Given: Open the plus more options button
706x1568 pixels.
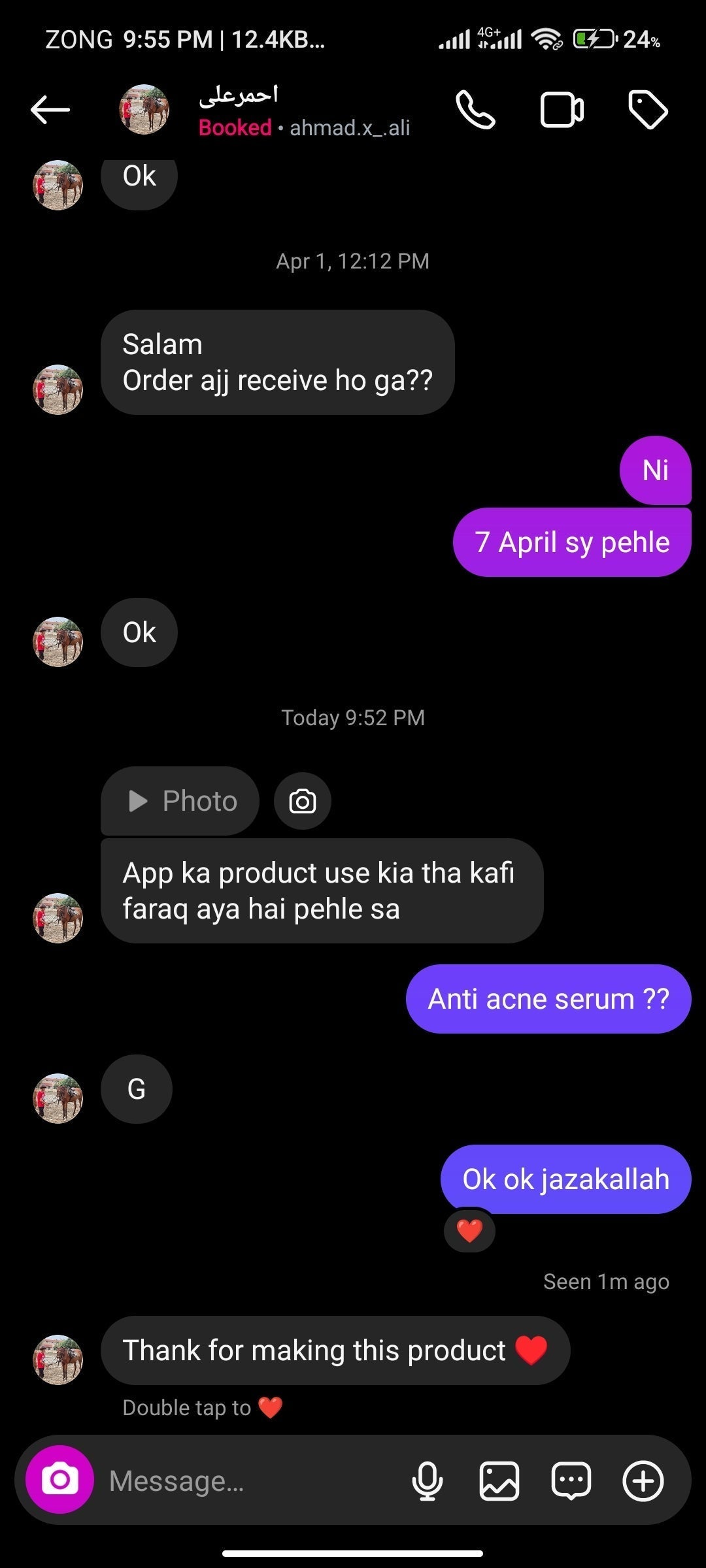Looking at the screenshot, I should (x=643, y=1481).
